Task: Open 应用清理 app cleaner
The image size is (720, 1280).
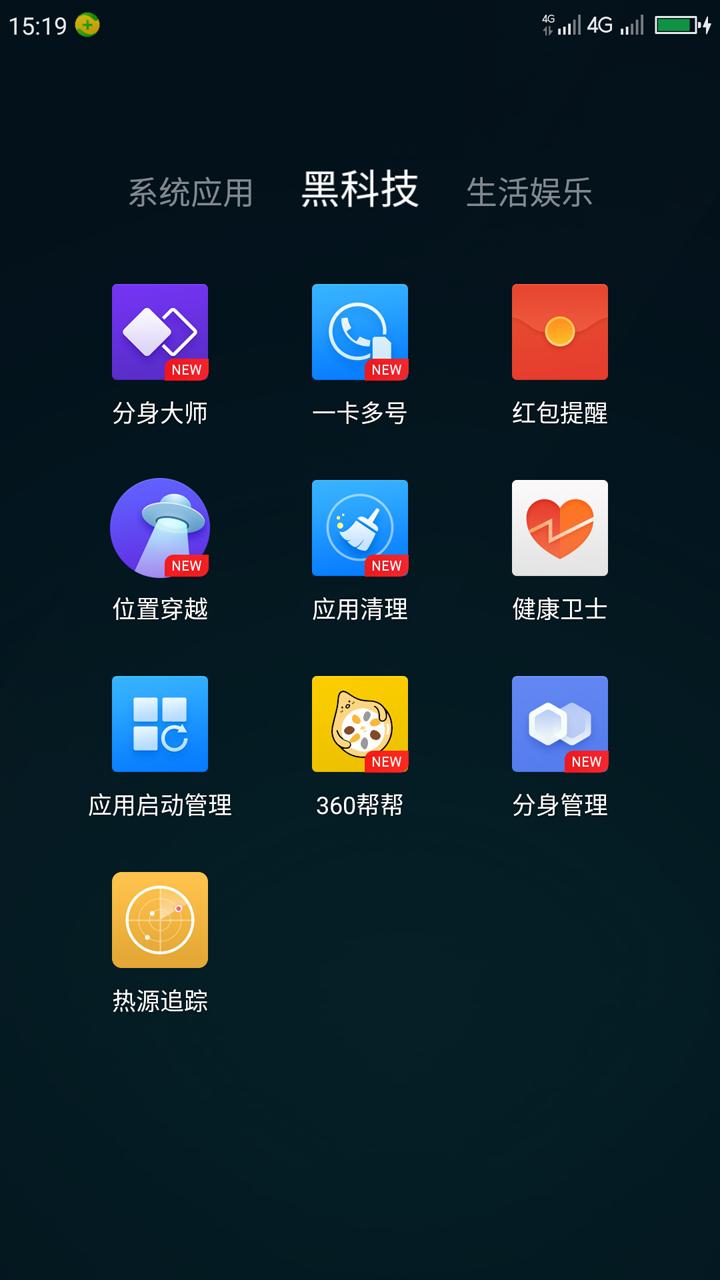Action: [360, 528]
